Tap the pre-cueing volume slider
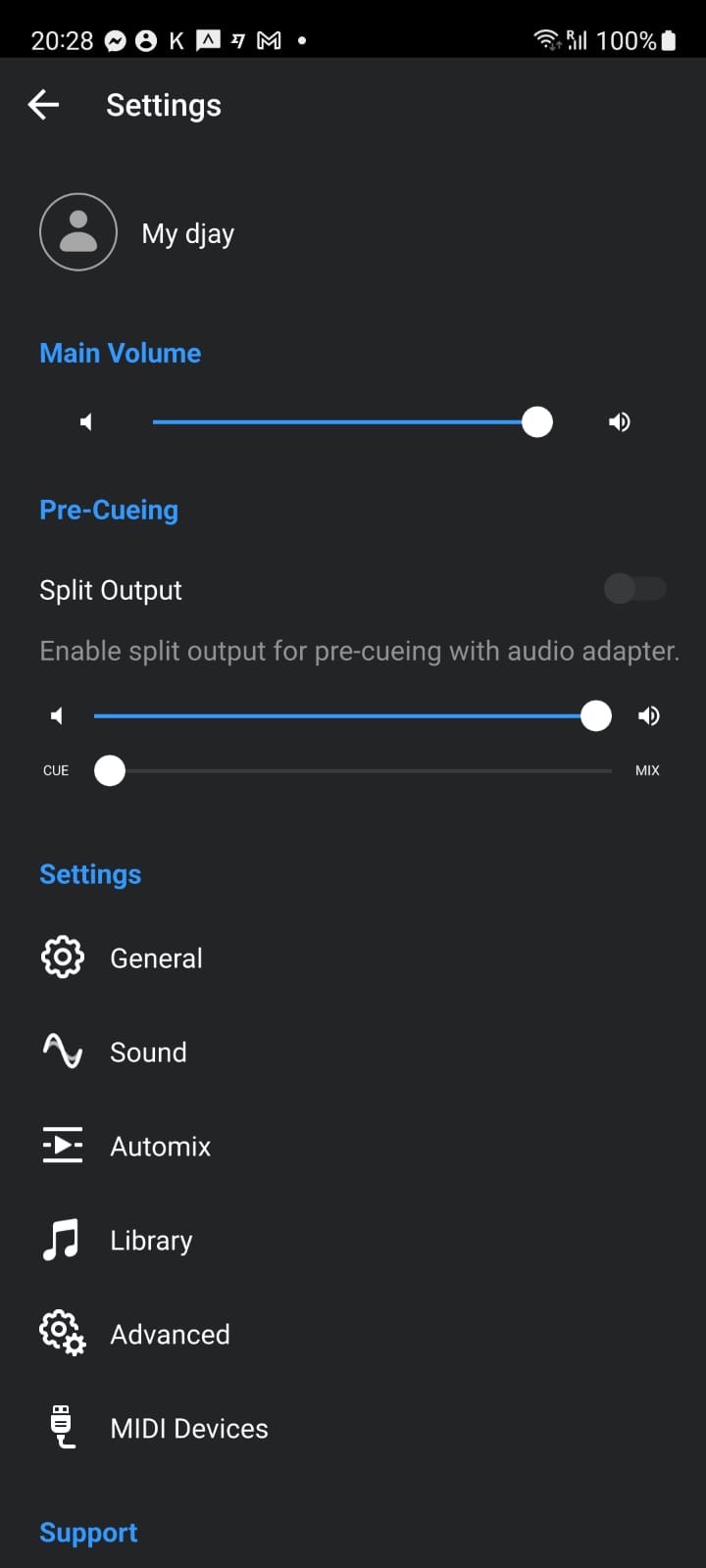The image size is (706, 1568). click(x=353, y=716)
